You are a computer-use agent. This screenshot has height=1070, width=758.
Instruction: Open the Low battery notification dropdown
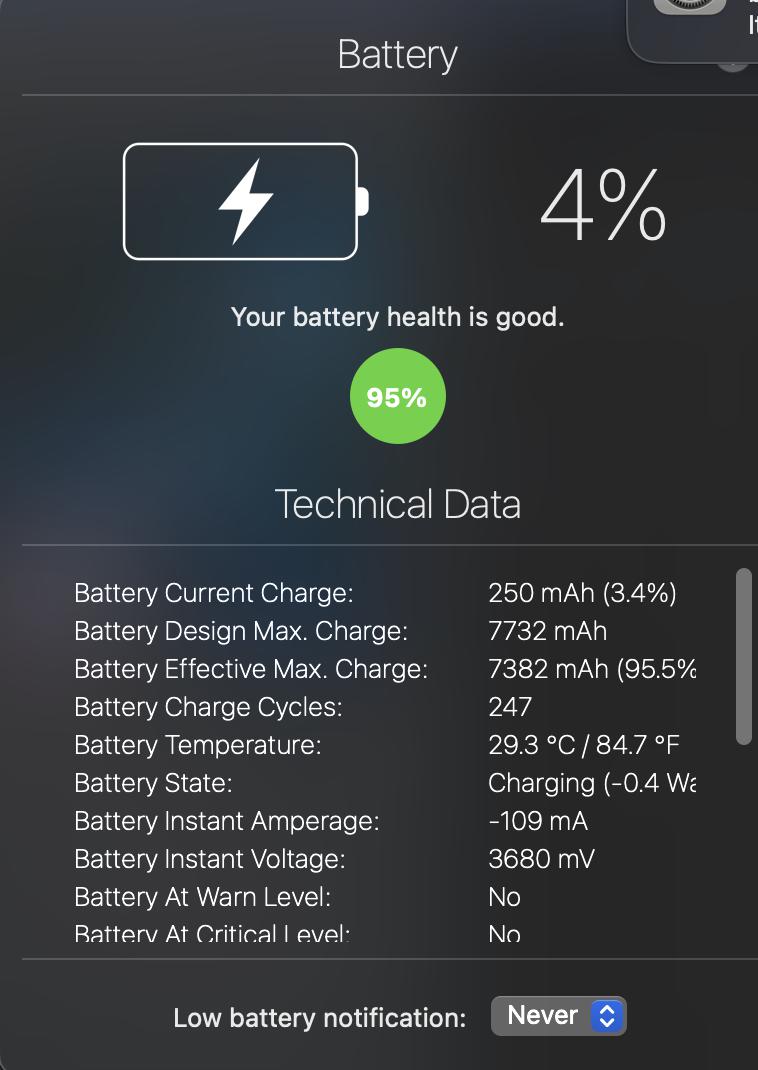pyautogui.click(x=558, y=1016)
